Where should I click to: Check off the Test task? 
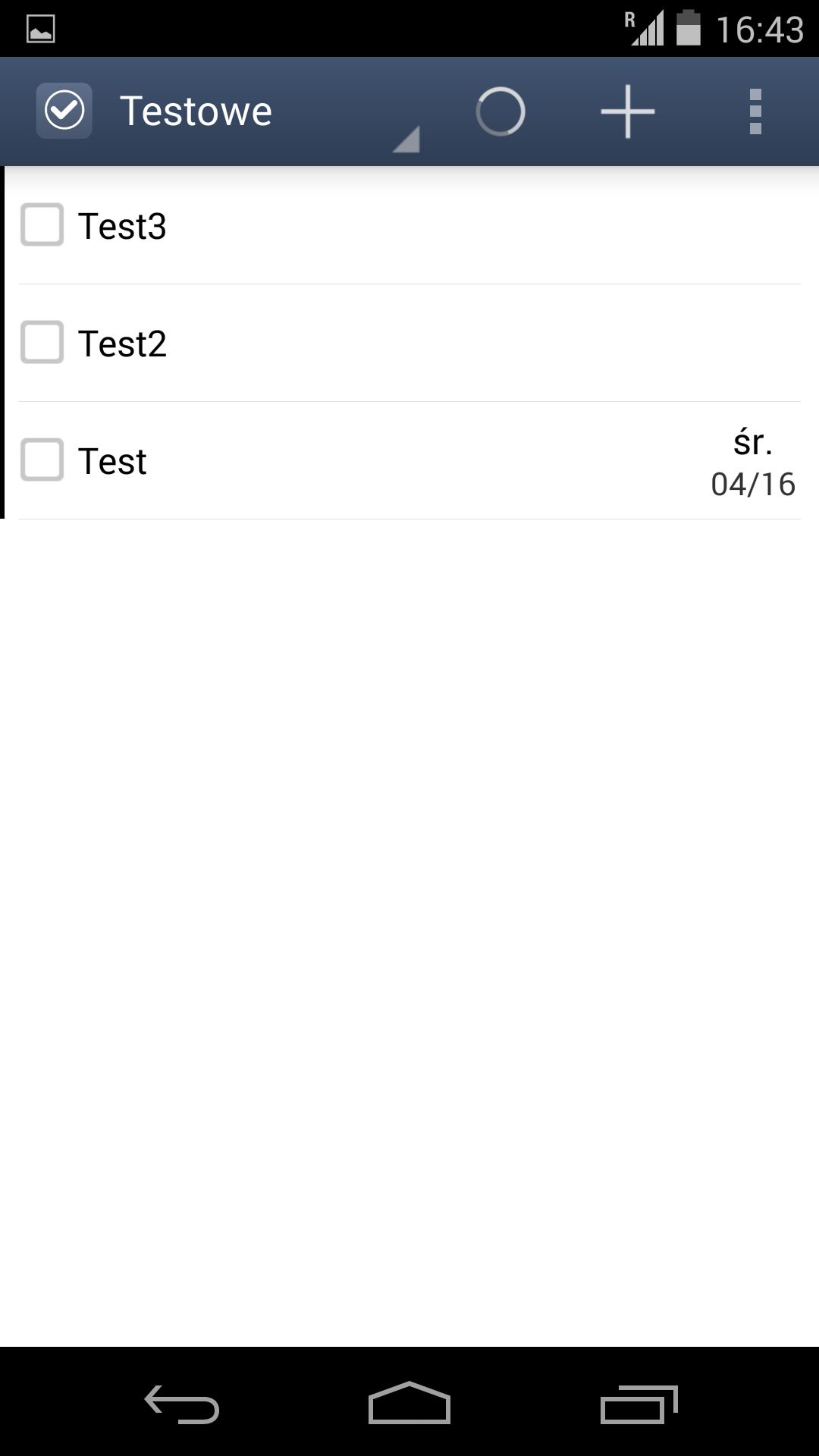tap(42, 460)
